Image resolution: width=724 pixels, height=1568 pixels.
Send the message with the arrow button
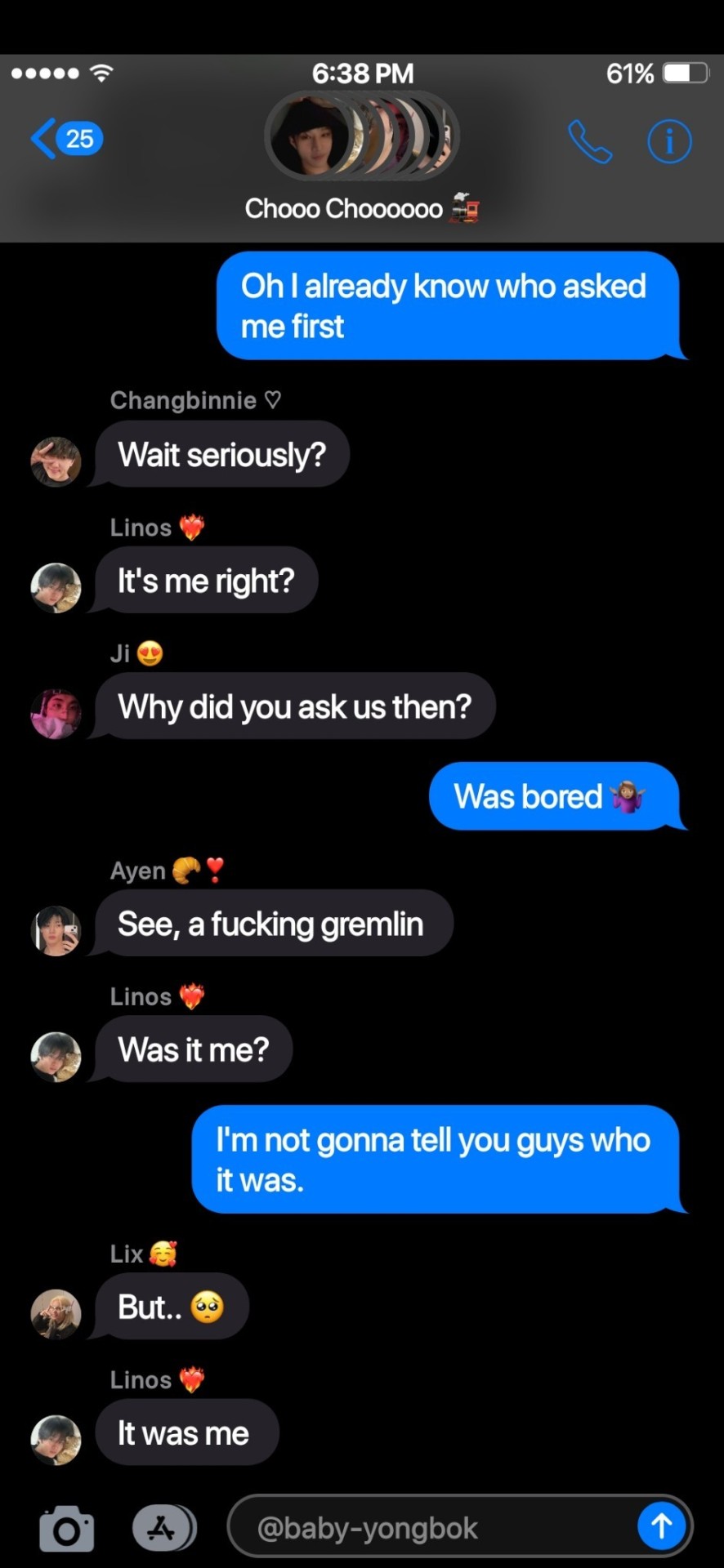click(661, 1526)
